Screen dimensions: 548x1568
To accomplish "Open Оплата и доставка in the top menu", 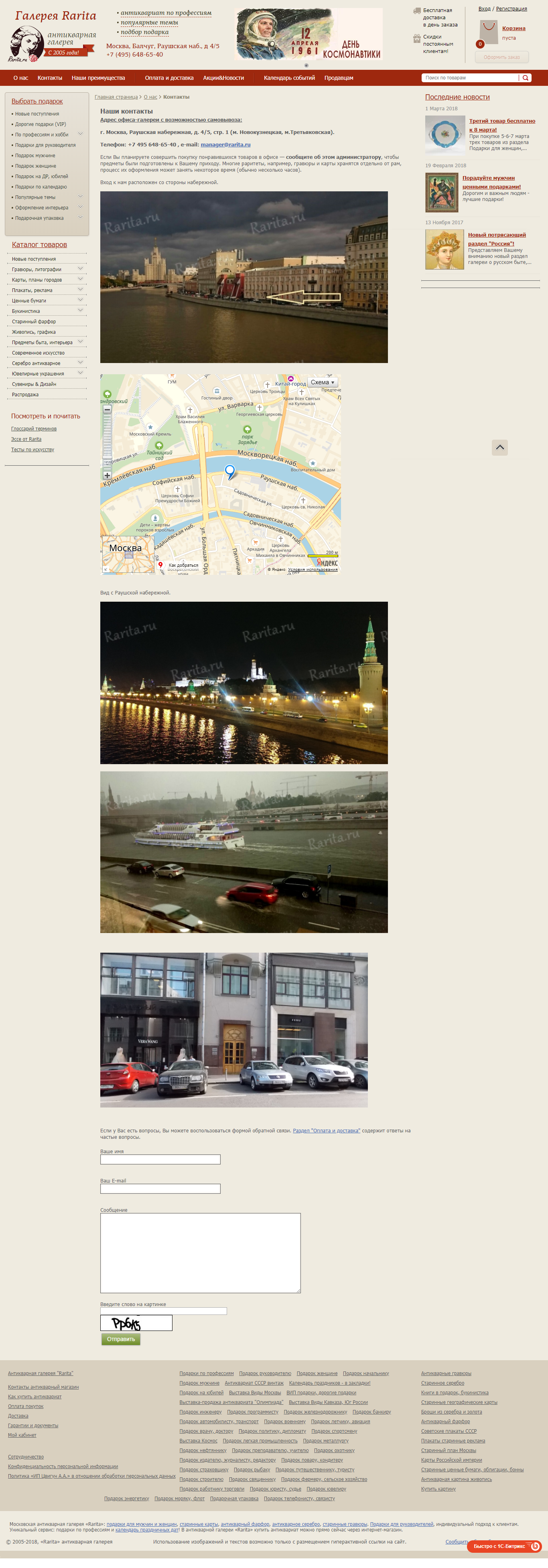I will pos(168,78).
